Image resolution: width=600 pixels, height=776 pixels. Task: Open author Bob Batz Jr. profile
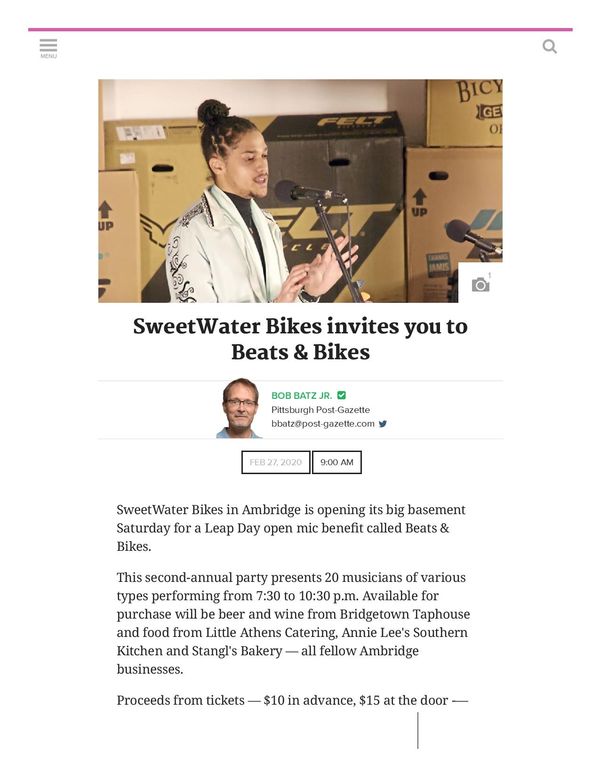[x=302, y=396]
